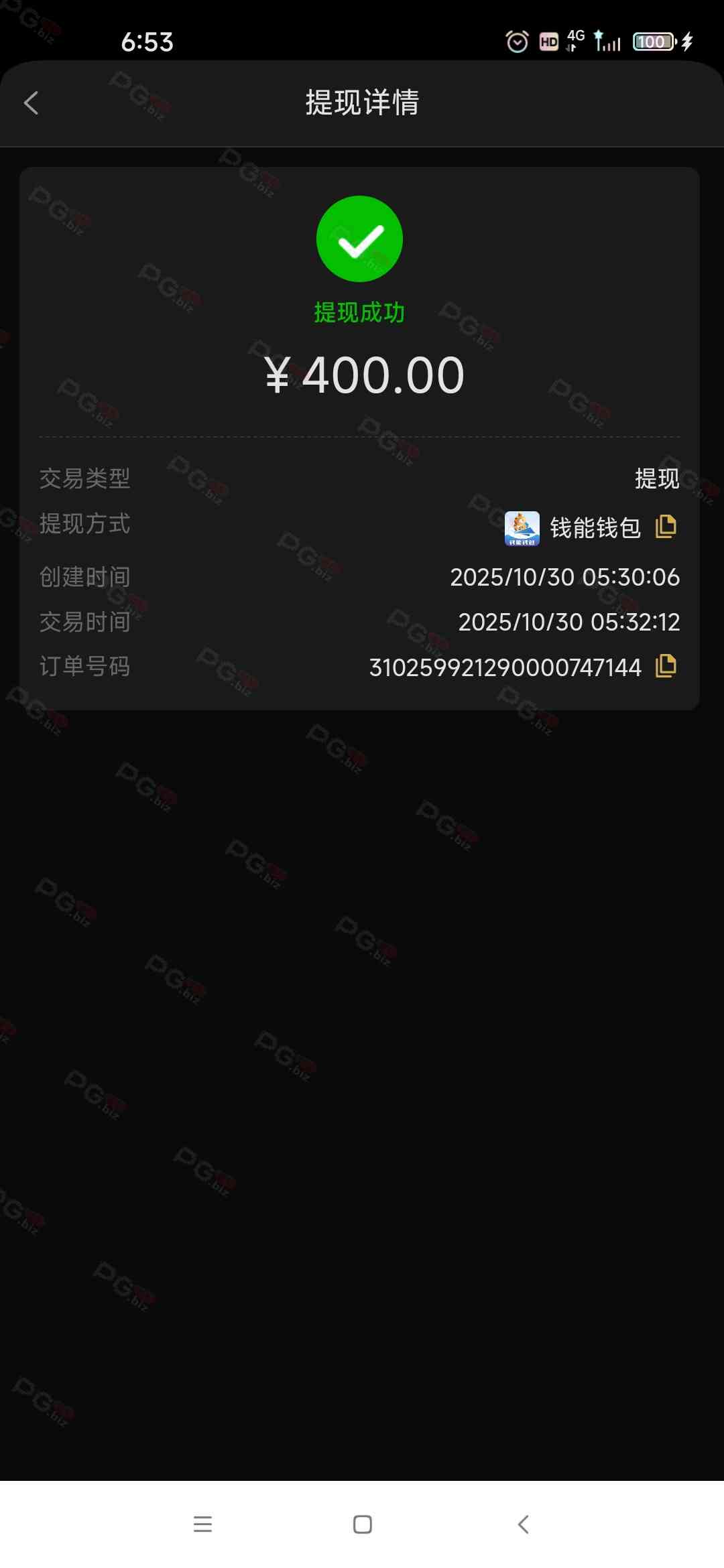Screen dimensions: 724x1568
Task: Open recent apps from navigation bar
Action: point(202,1524)
